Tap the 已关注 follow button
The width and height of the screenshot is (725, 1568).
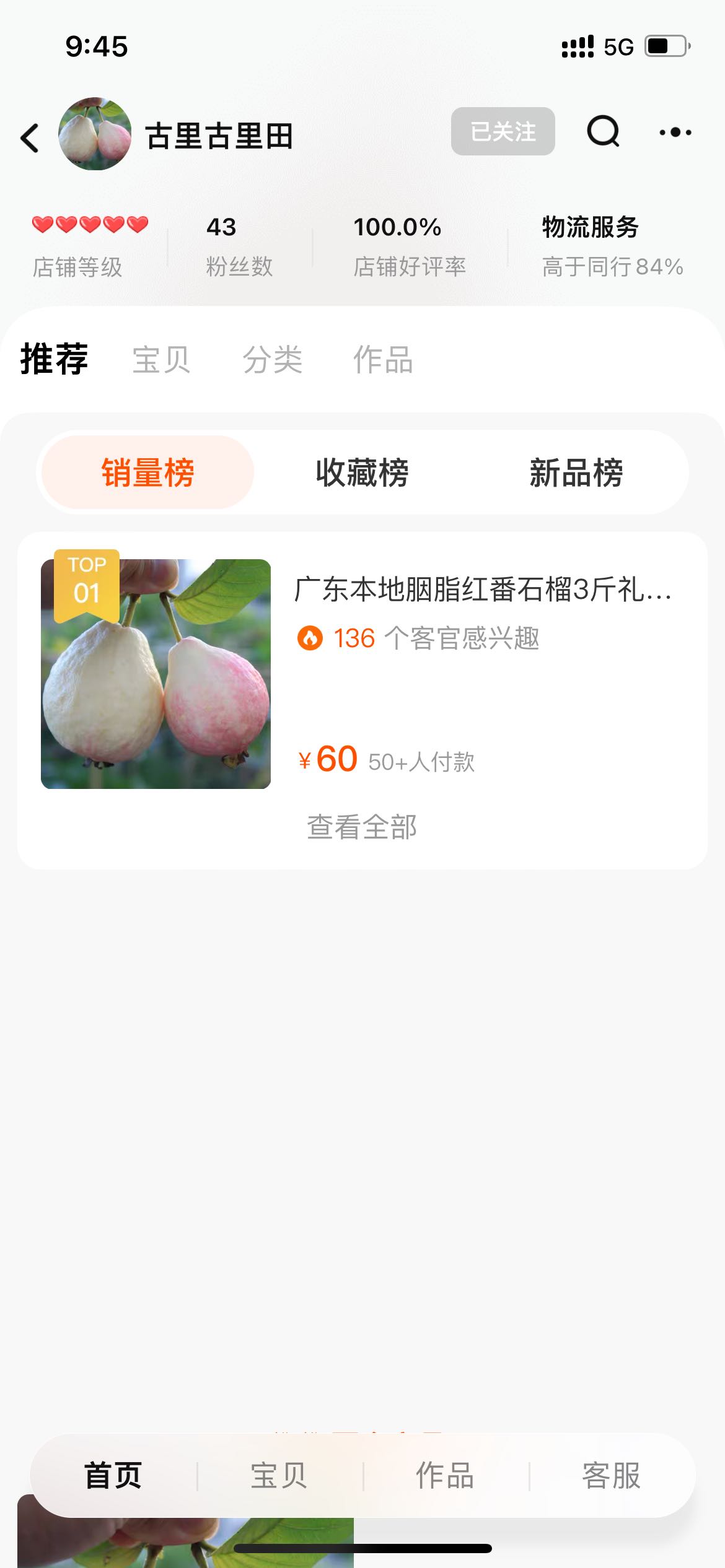pos(503,131)
